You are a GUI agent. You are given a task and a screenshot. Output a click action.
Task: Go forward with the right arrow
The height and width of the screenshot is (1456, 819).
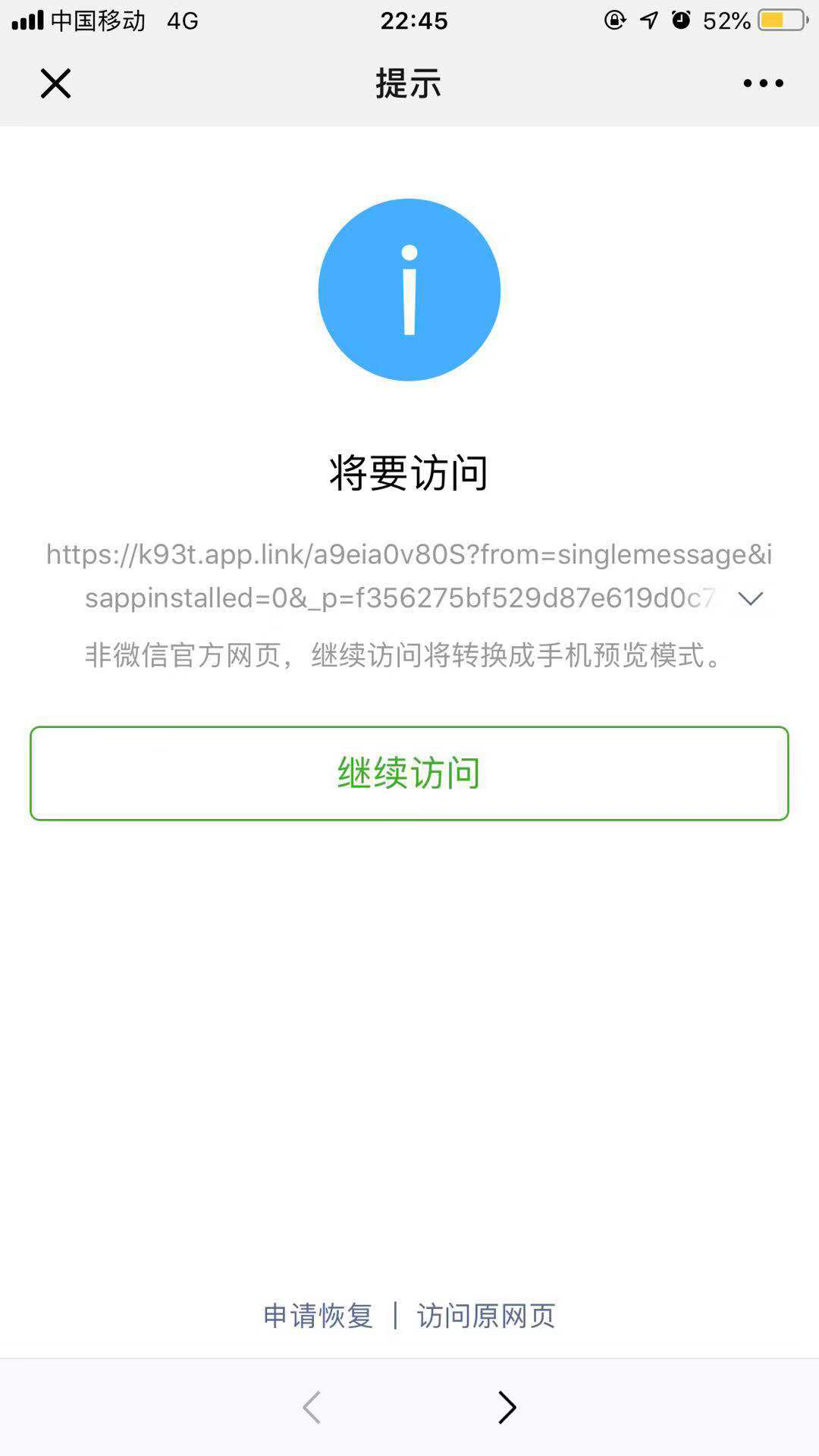click(507, 1407)
